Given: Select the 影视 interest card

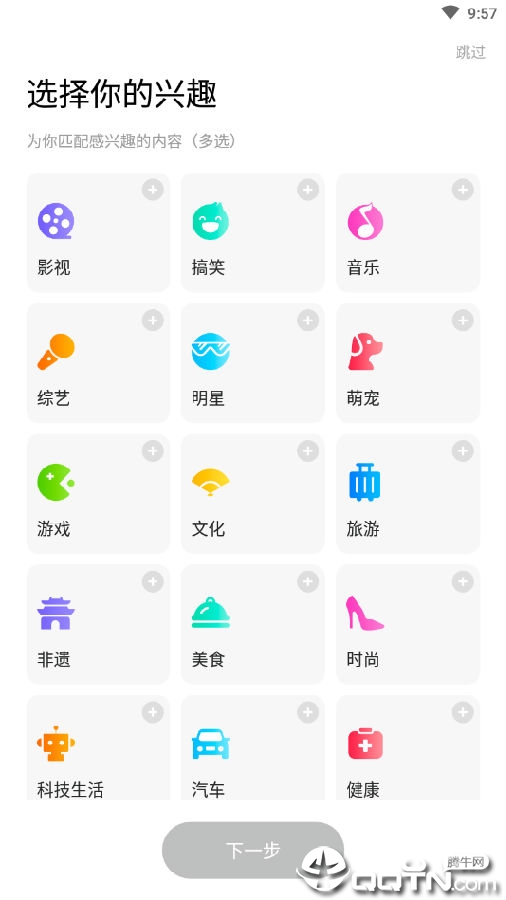Looking at the screenshot, I should click(99, 232).
